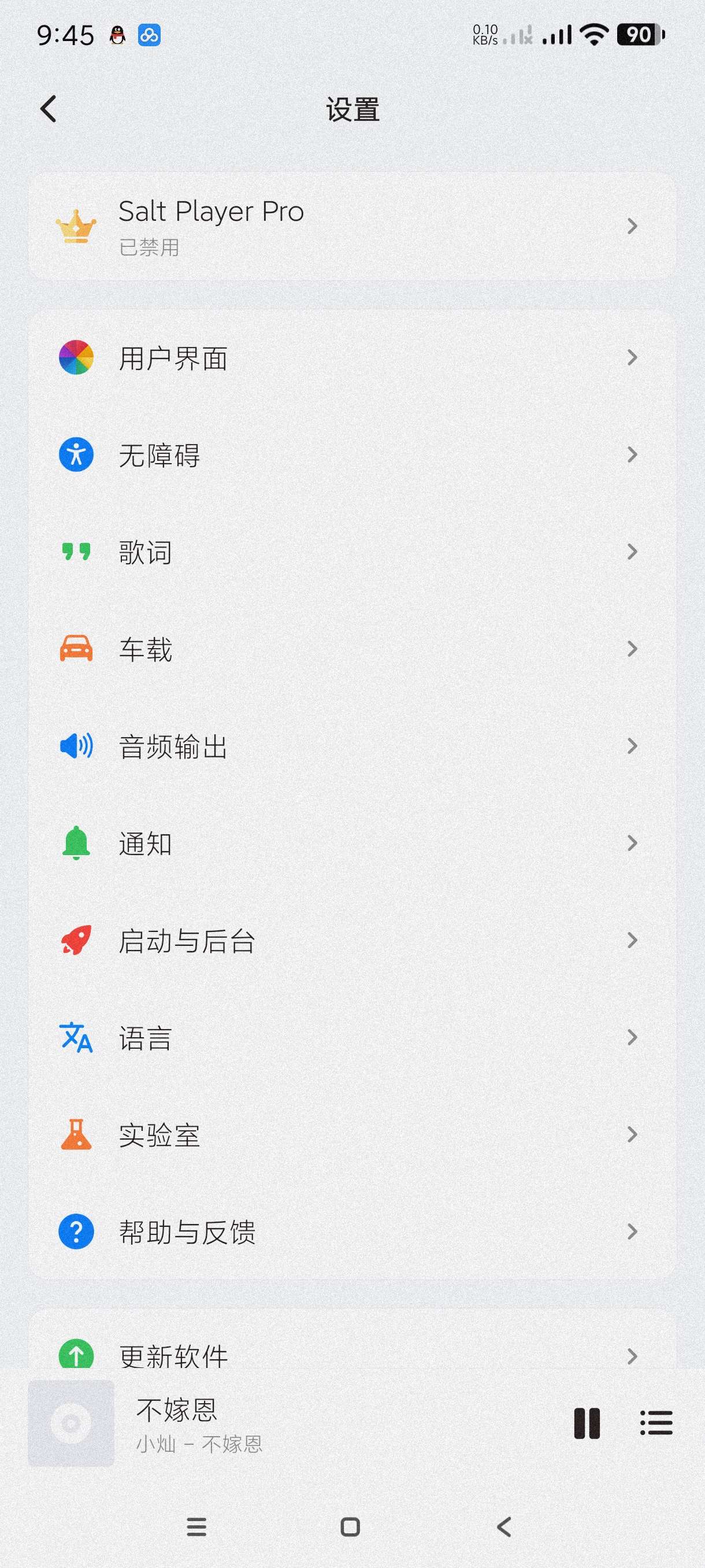Screen dimensions: 705x1568
Task: Open 音频输出 audio output settings
Action: tap(352, 746)
